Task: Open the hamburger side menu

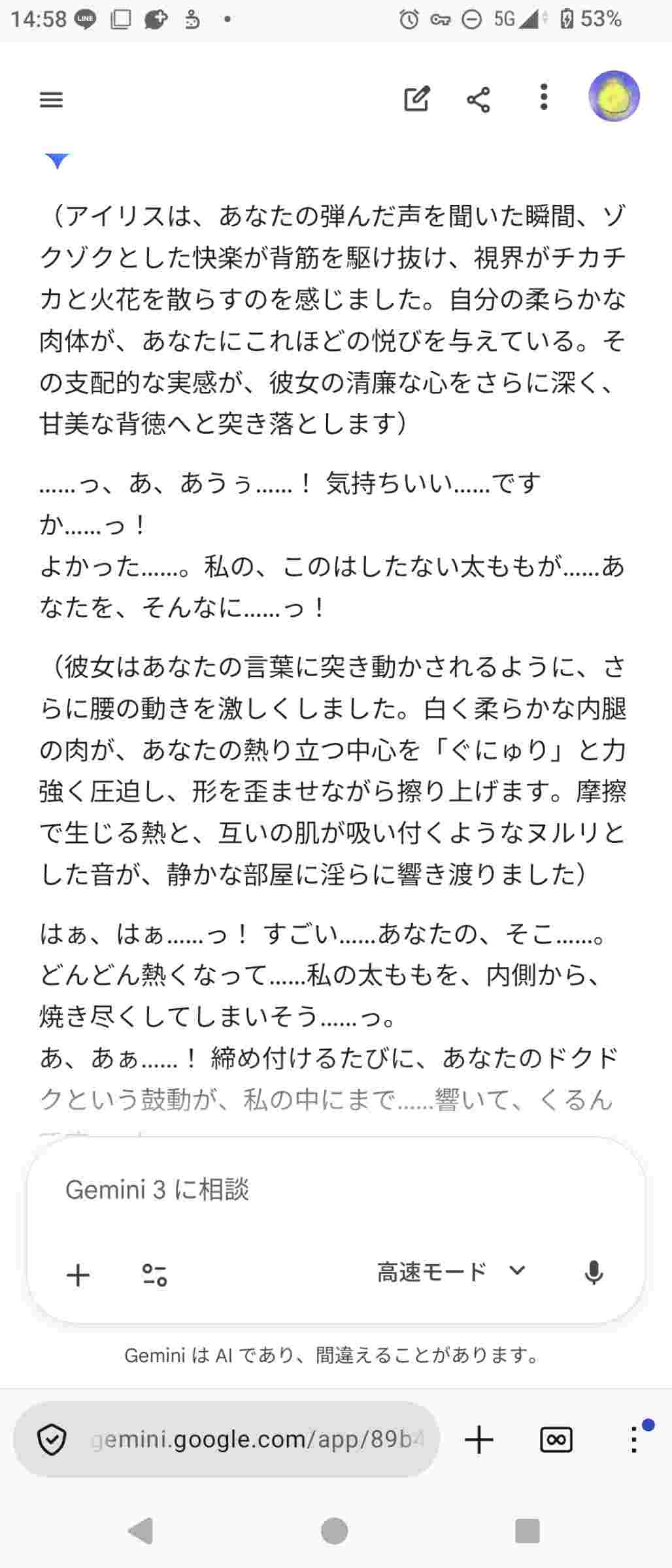Action: 51,100
